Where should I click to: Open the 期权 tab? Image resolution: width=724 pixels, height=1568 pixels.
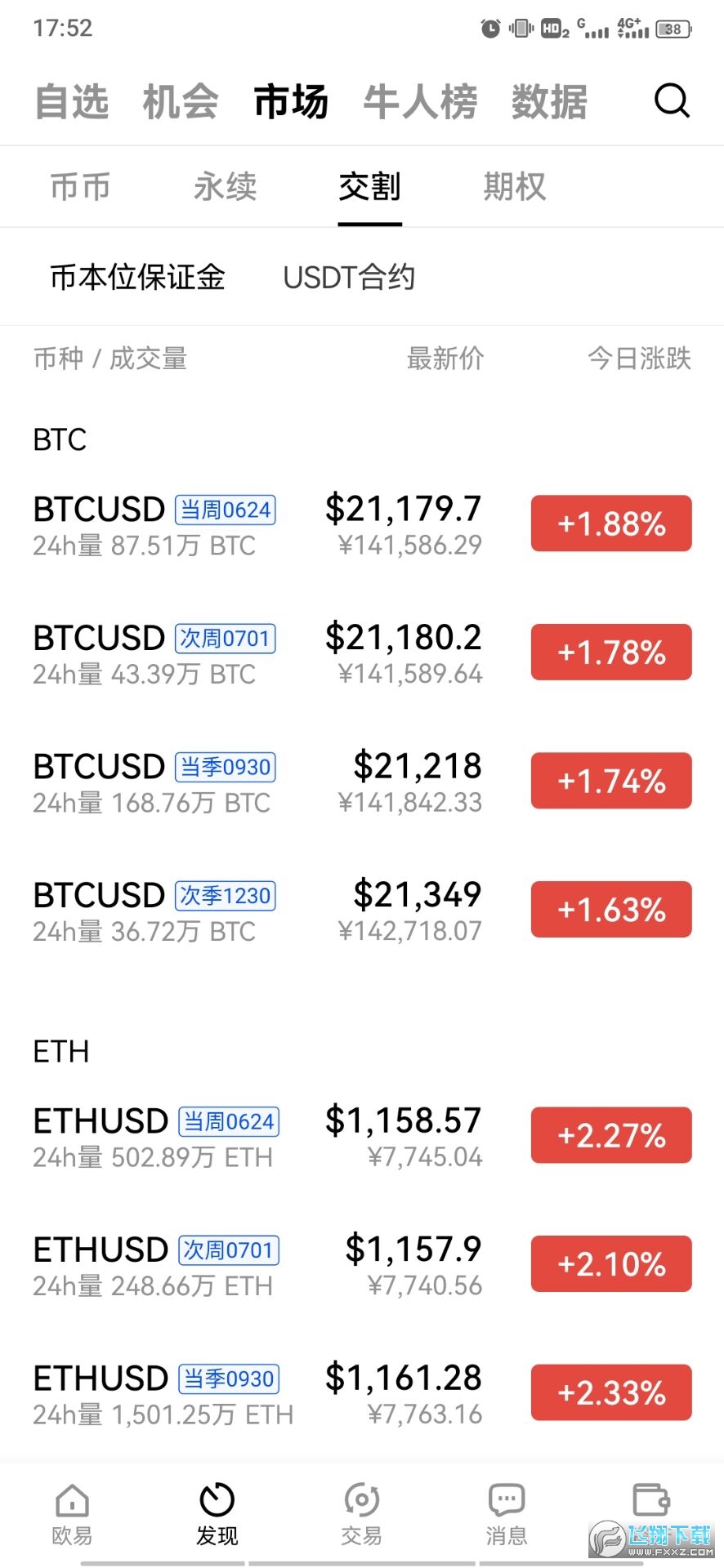[x=514, y=187]
